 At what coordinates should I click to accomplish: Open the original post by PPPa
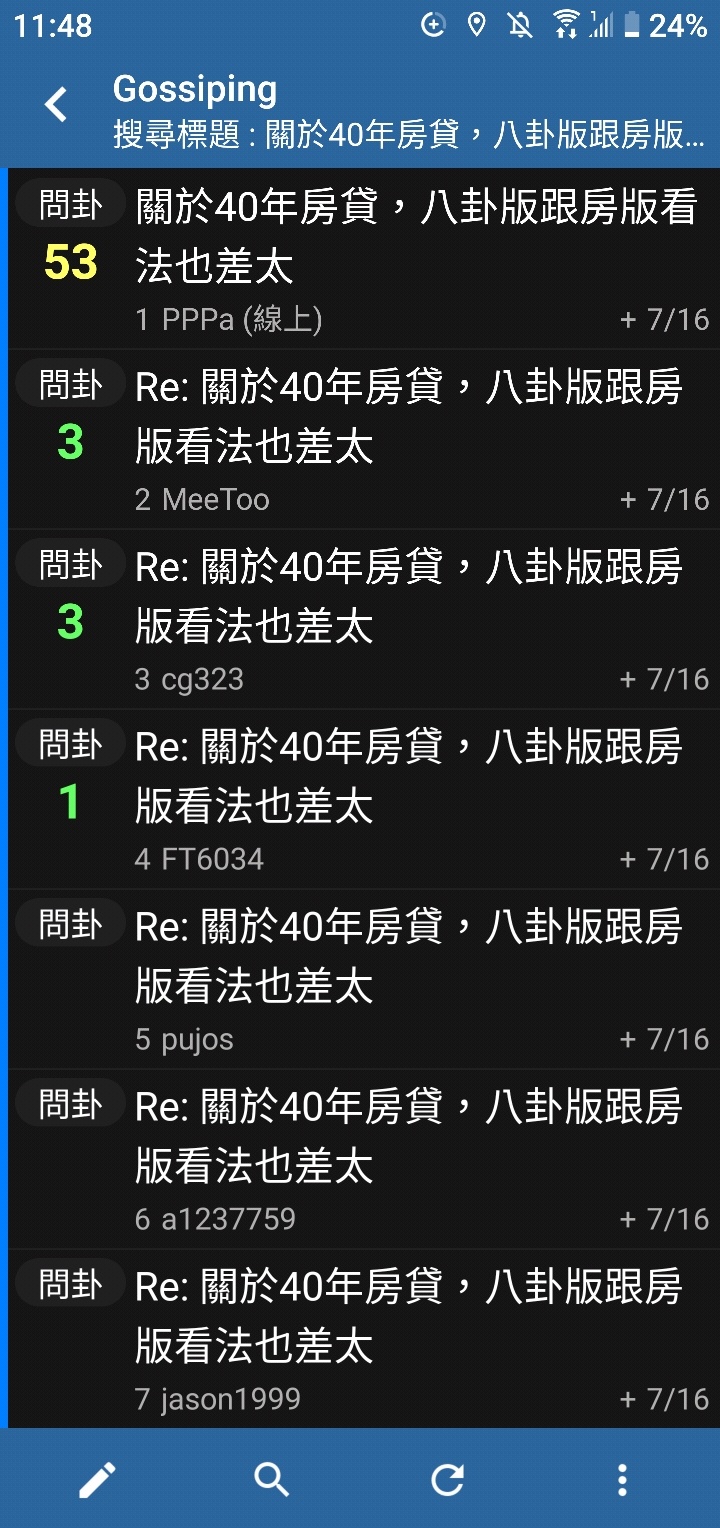[364, 259]
